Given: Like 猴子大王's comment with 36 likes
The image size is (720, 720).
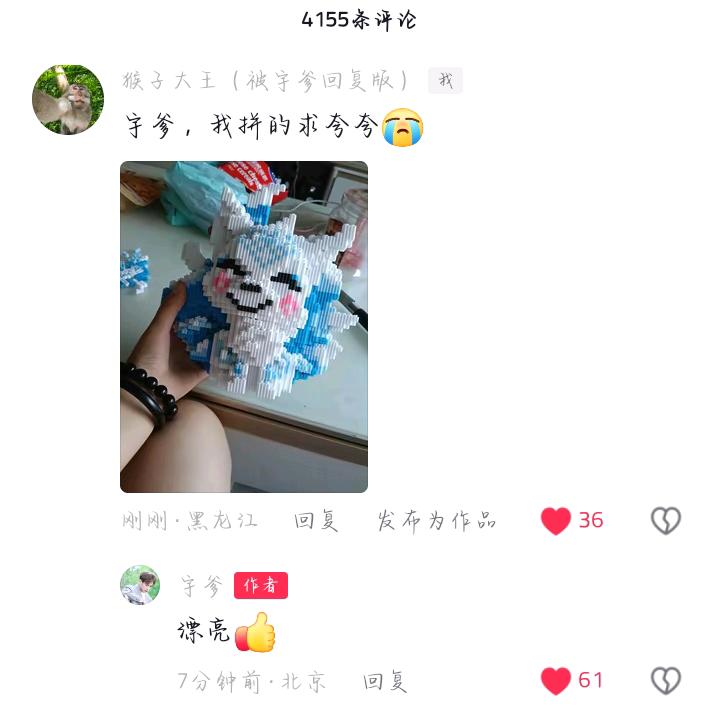Looking at the screenshot, I should point(556,521).
